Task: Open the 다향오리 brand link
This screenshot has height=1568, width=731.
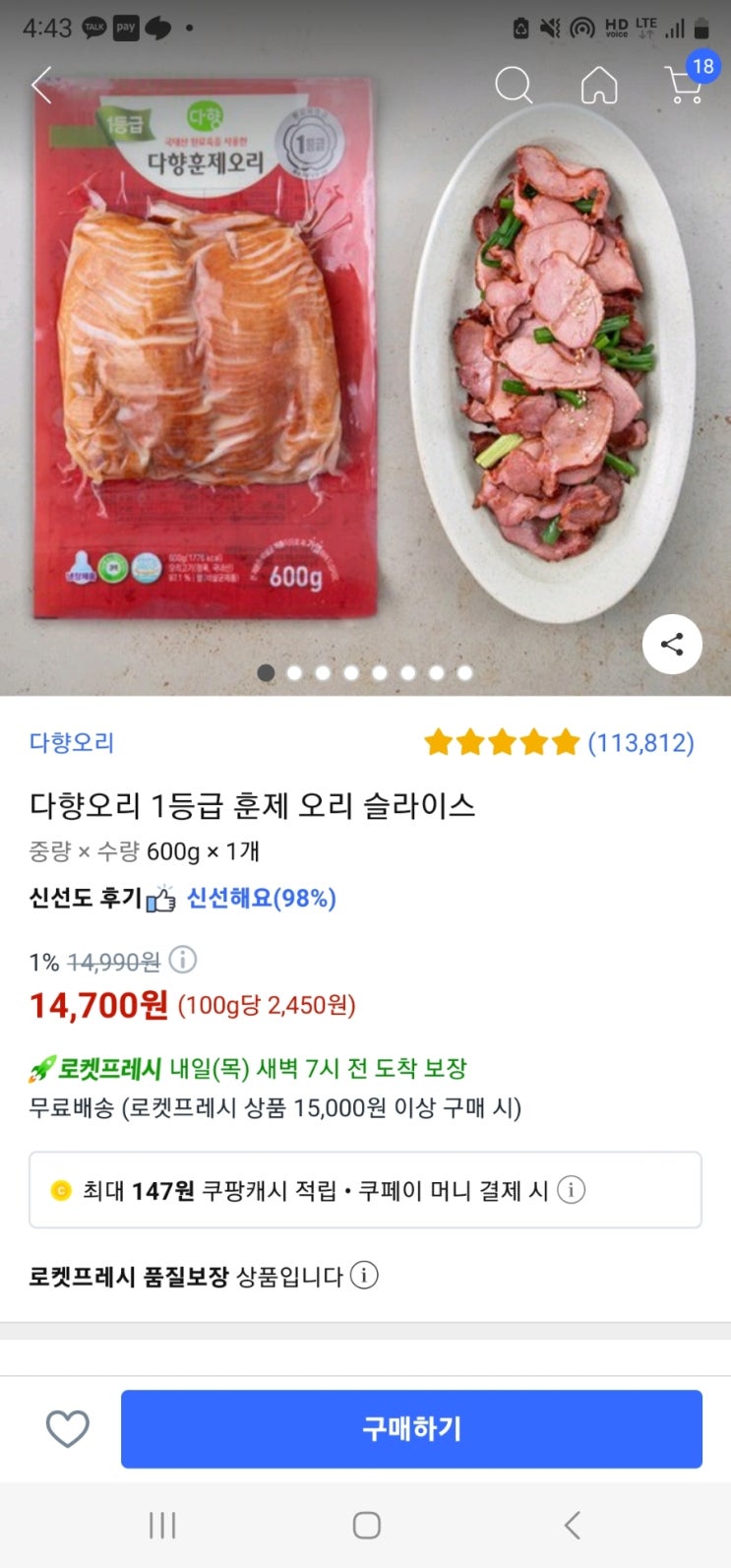Action: [x=72, y=742]
